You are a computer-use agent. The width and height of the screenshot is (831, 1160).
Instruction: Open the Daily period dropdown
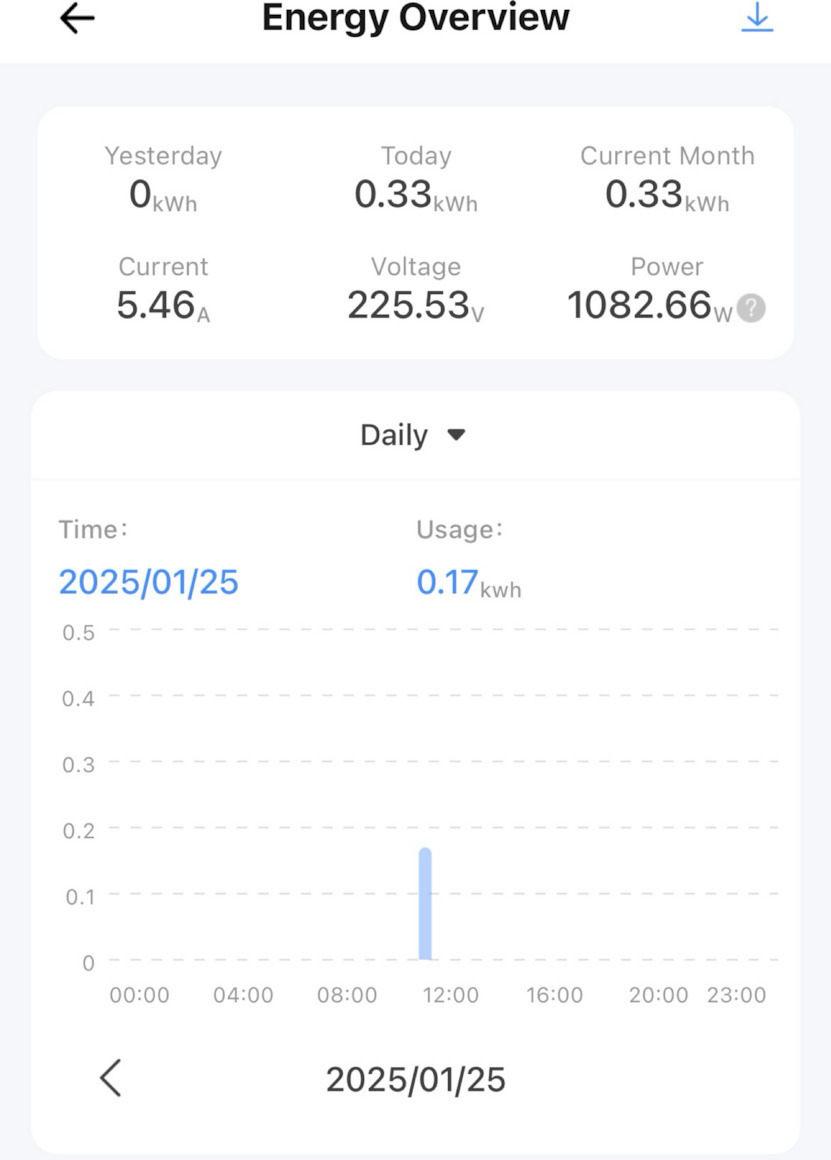[413, 435]
